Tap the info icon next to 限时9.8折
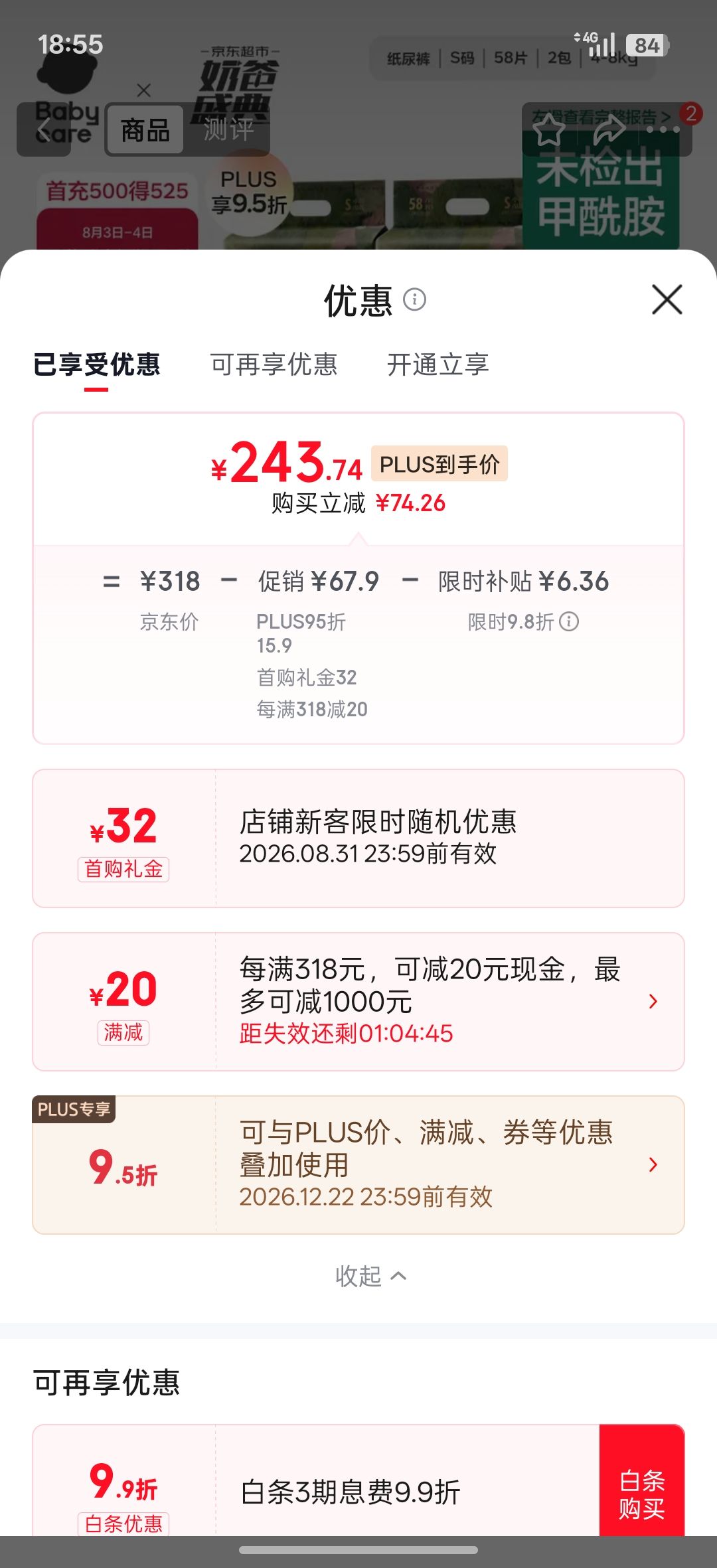 click(569, 621)
